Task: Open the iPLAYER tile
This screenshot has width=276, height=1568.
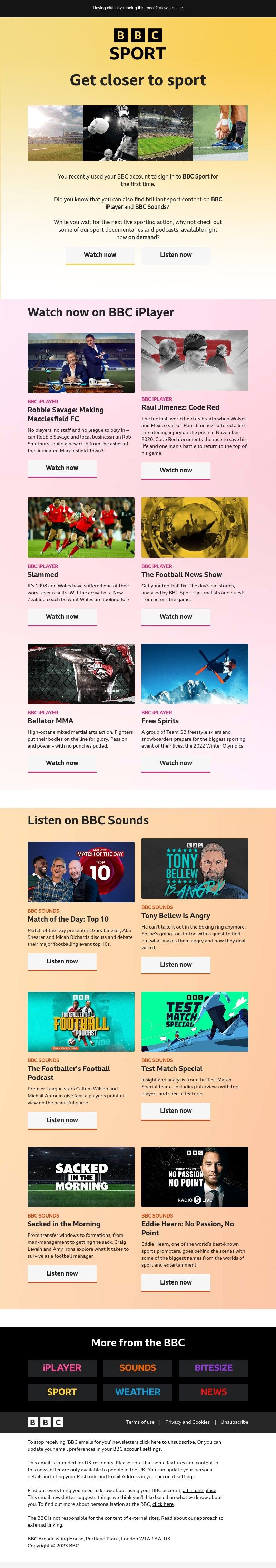Action: coord(62,1368)
